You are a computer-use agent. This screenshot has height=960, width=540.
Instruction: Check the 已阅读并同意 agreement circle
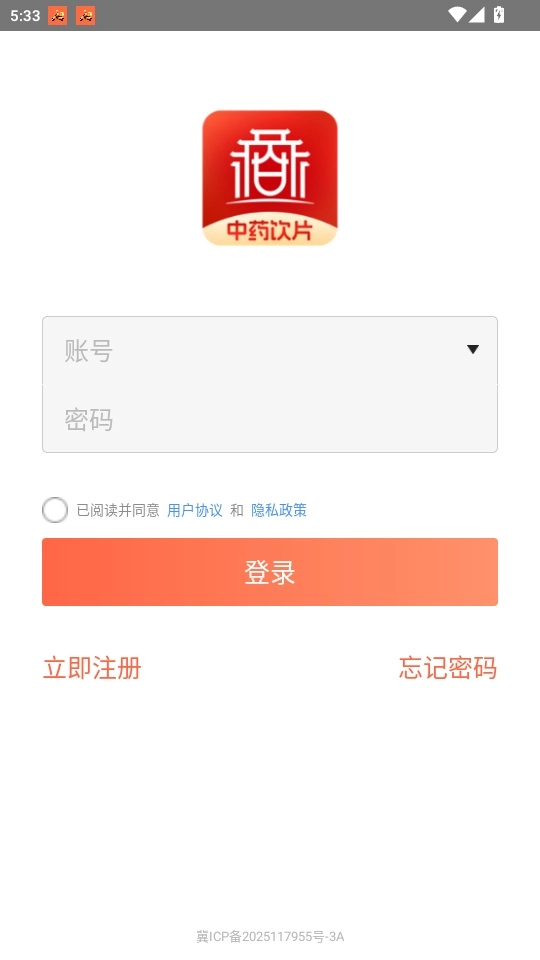[x=55, y=510]
